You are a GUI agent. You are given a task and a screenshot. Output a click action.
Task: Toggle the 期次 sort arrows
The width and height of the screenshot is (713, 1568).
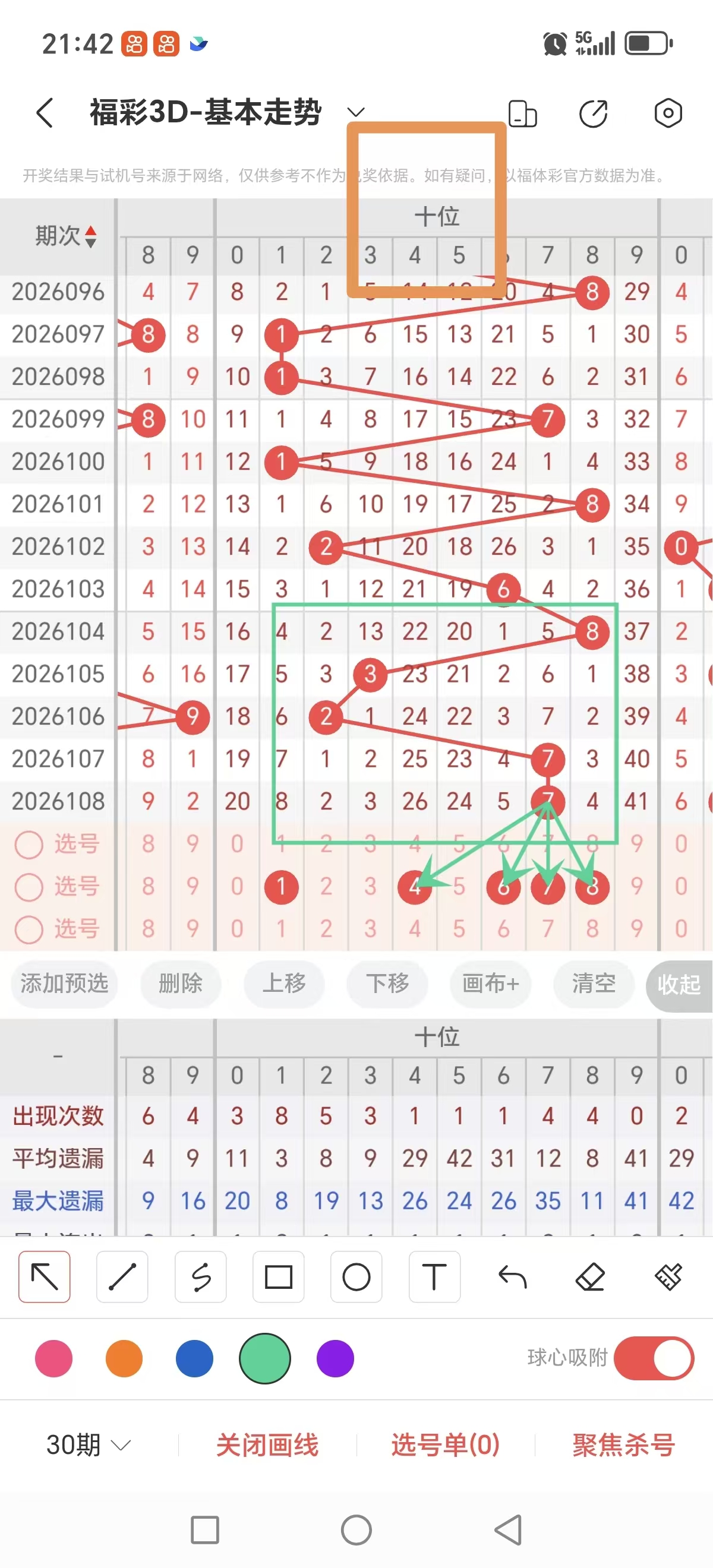pos(90,238)
